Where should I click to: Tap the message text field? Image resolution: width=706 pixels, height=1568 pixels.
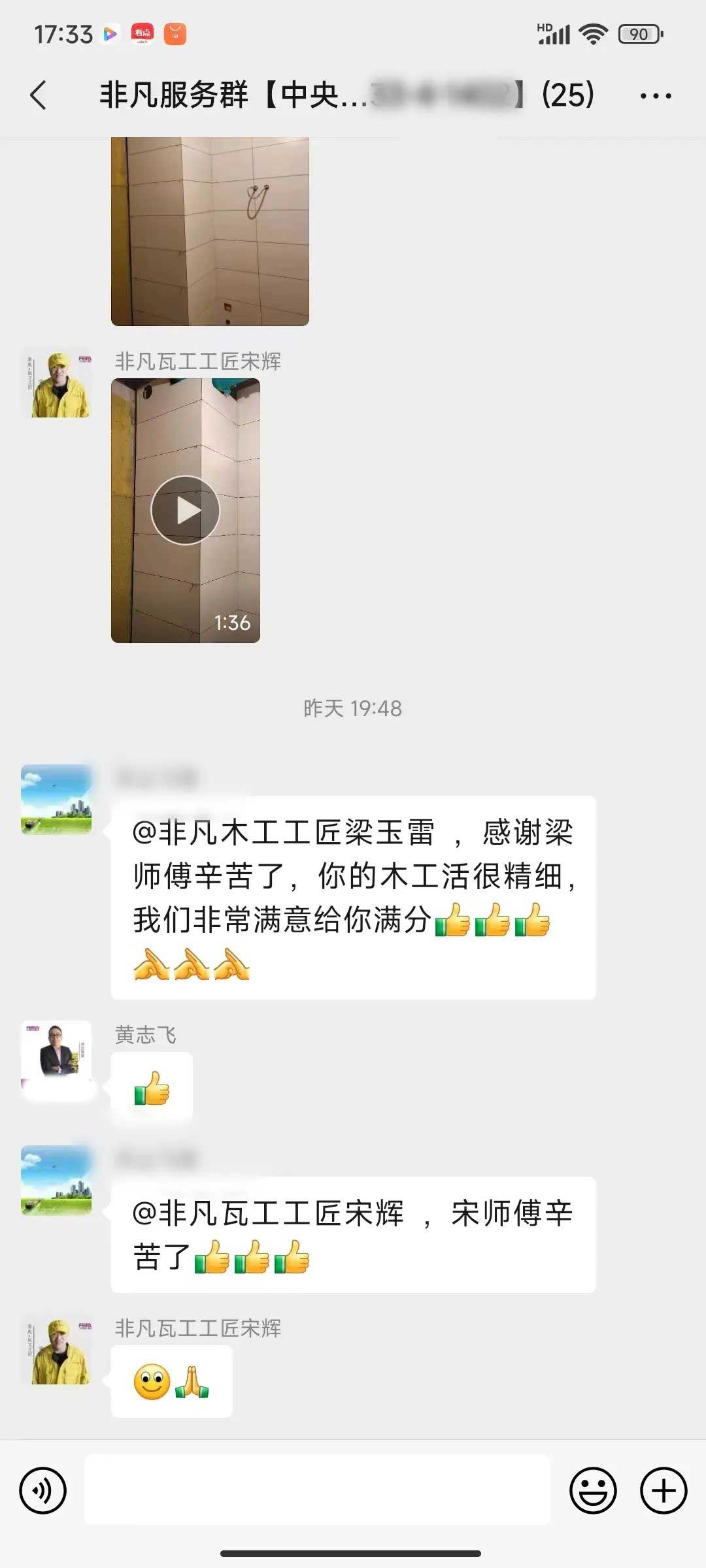coord(318,1490)
